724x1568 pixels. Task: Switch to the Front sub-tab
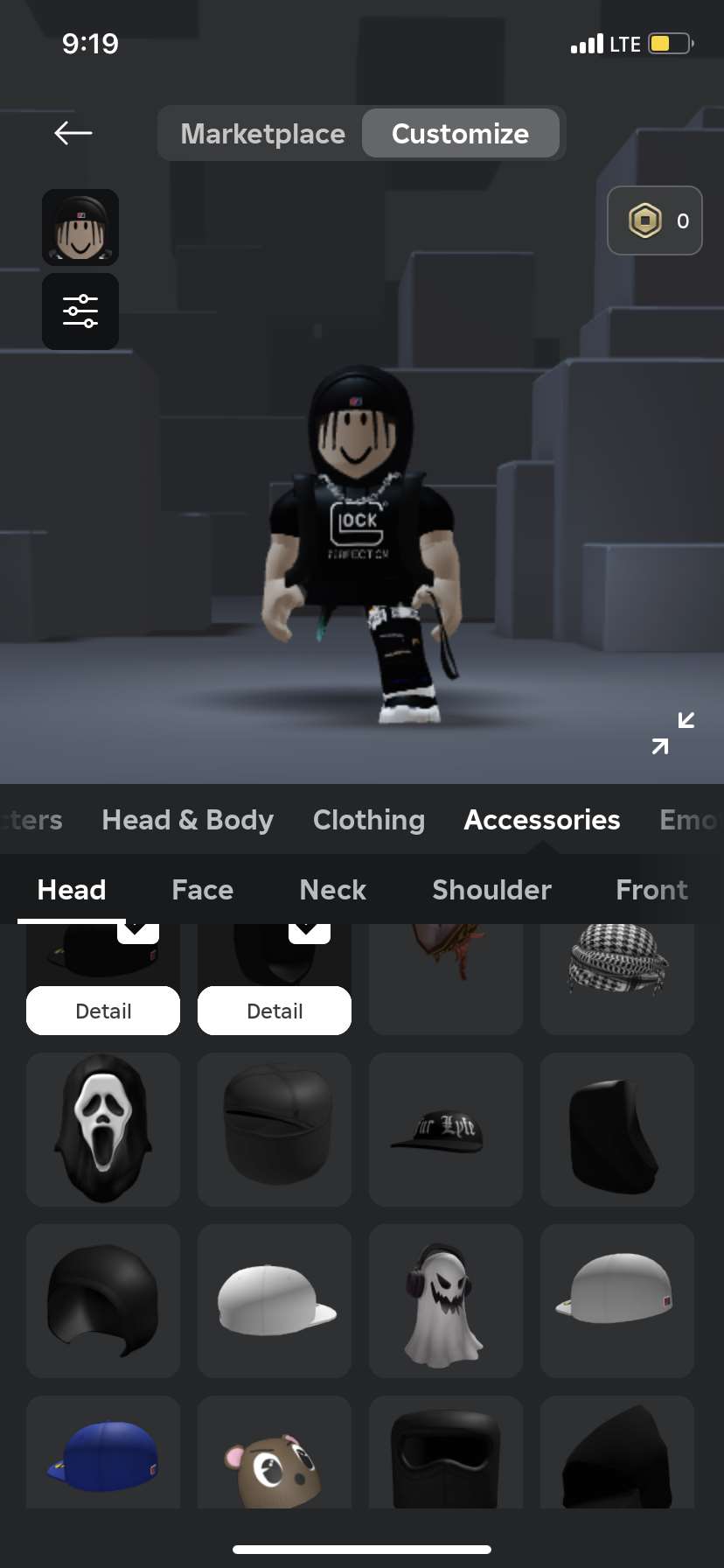[x=651, y=890]
